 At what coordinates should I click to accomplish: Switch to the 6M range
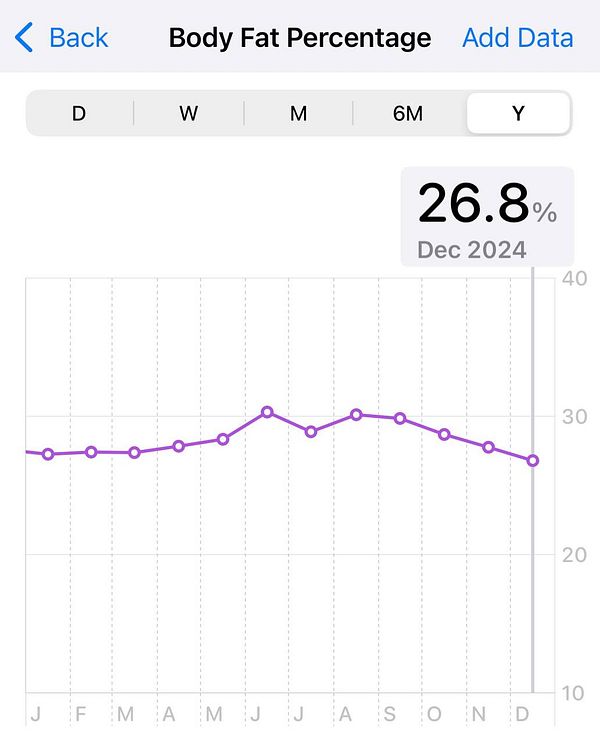[408, 113]
